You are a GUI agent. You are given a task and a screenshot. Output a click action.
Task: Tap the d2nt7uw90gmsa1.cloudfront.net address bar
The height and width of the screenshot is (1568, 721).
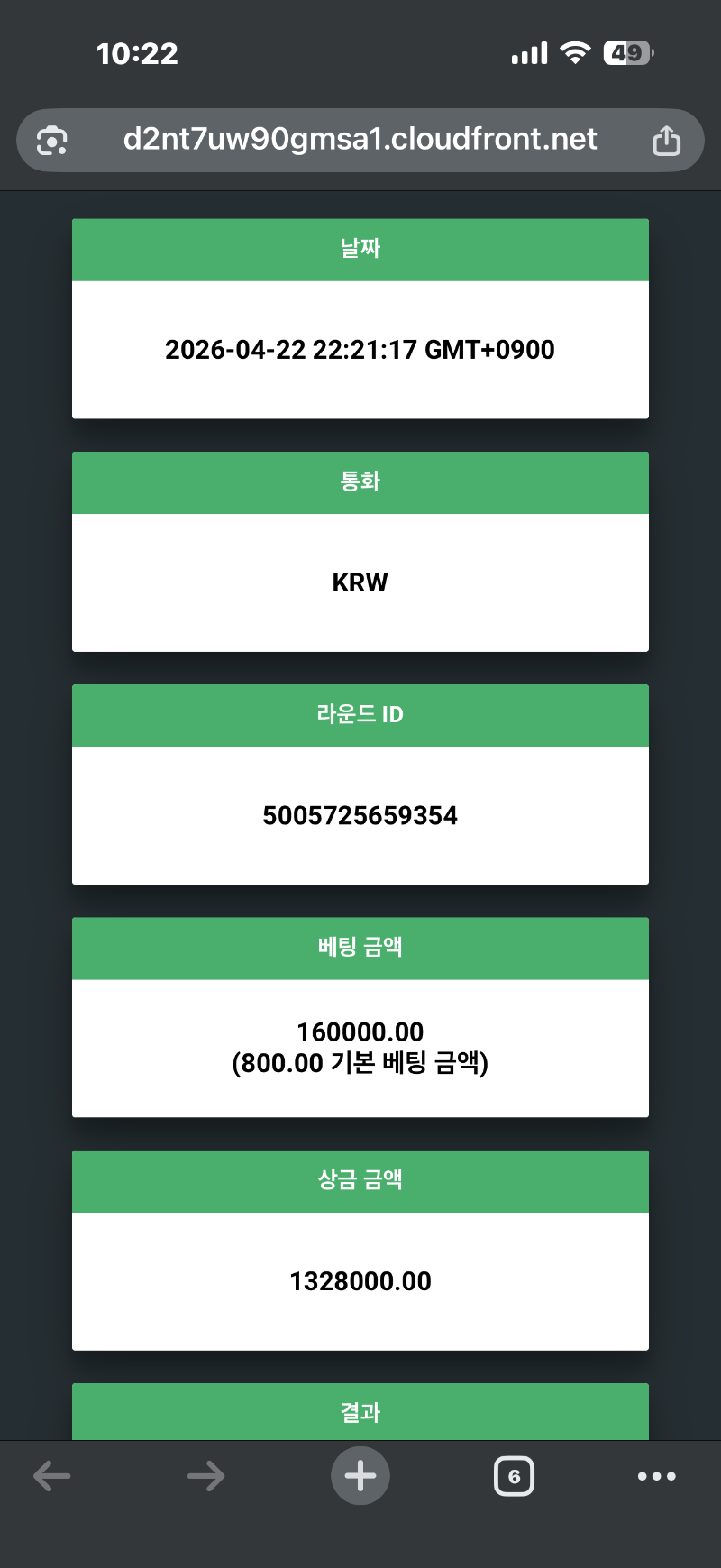[359, 140]
